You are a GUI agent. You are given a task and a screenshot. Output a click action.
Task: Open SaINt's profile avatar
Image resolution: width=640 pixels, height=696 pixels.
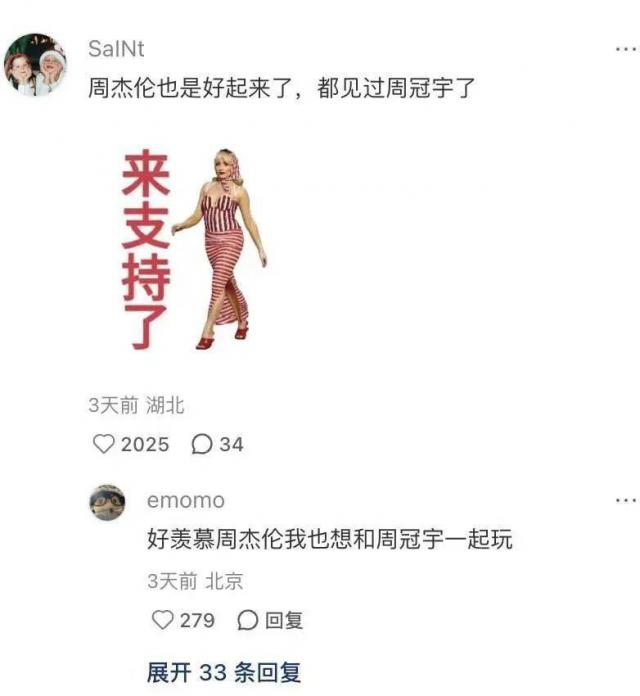click(x=35, y=64)
